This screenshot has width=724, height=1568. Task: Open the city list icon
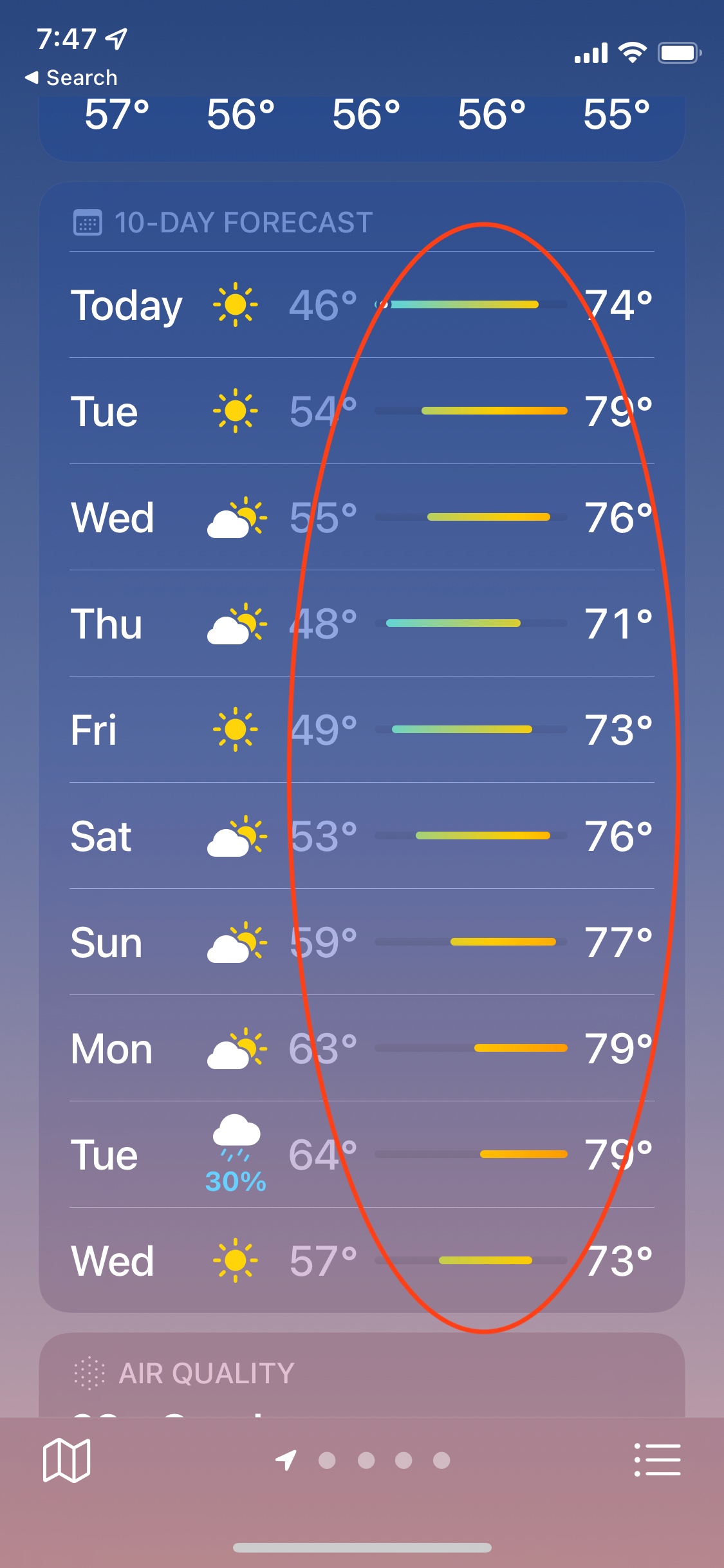(x=657, y=1459)
